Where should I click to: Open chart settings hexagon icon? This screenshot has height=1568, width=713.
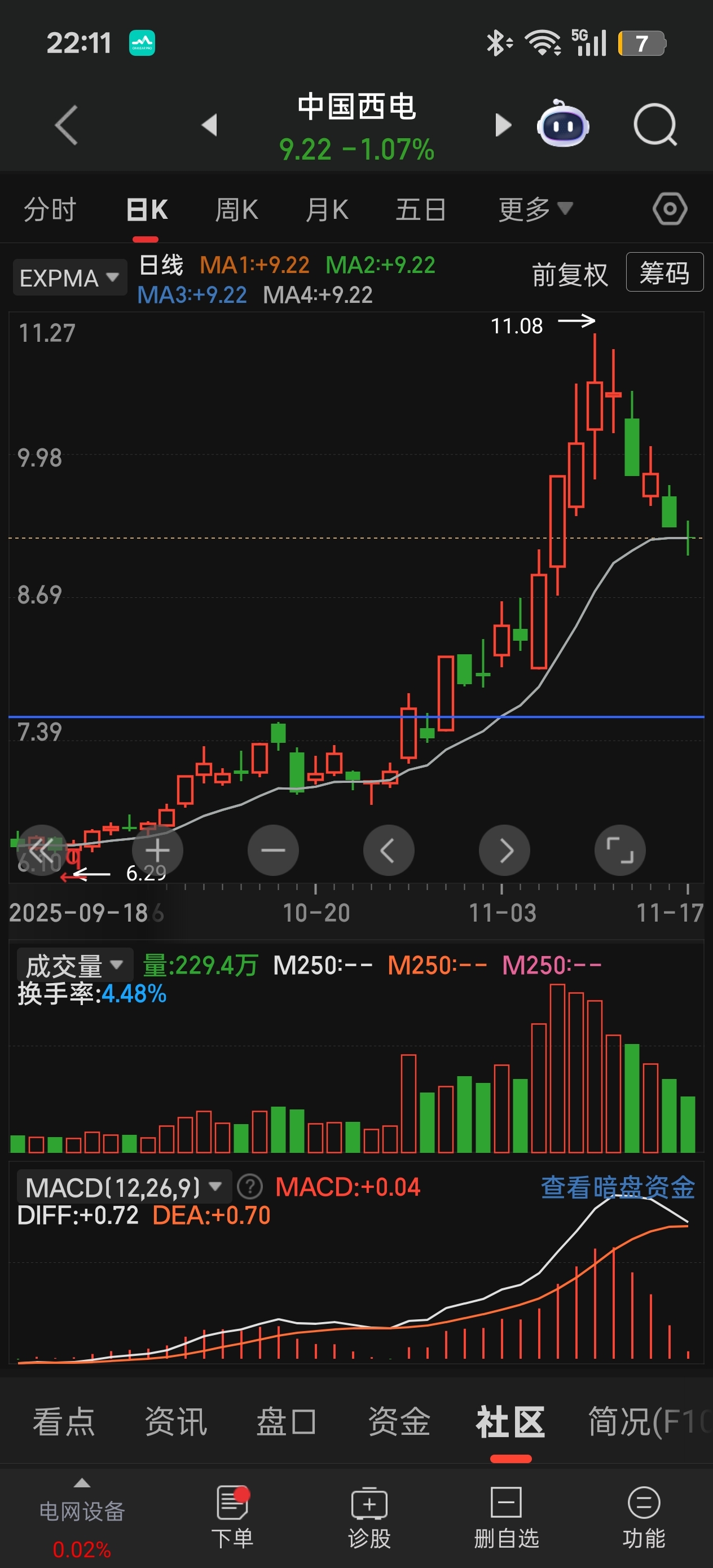(x=670, y=209)
